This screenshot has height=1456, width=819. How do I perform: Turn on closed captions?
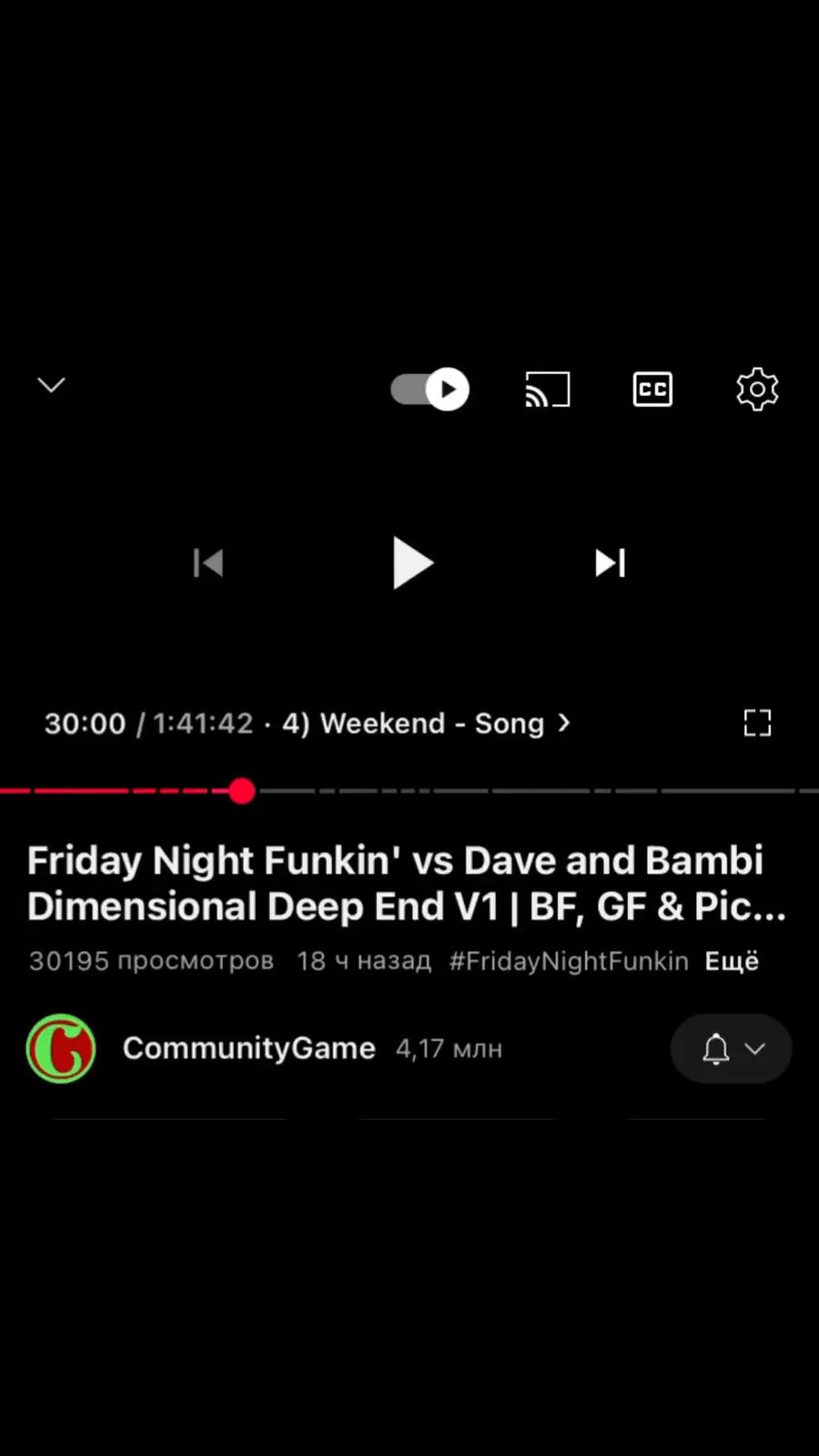[x=652, y=389]
